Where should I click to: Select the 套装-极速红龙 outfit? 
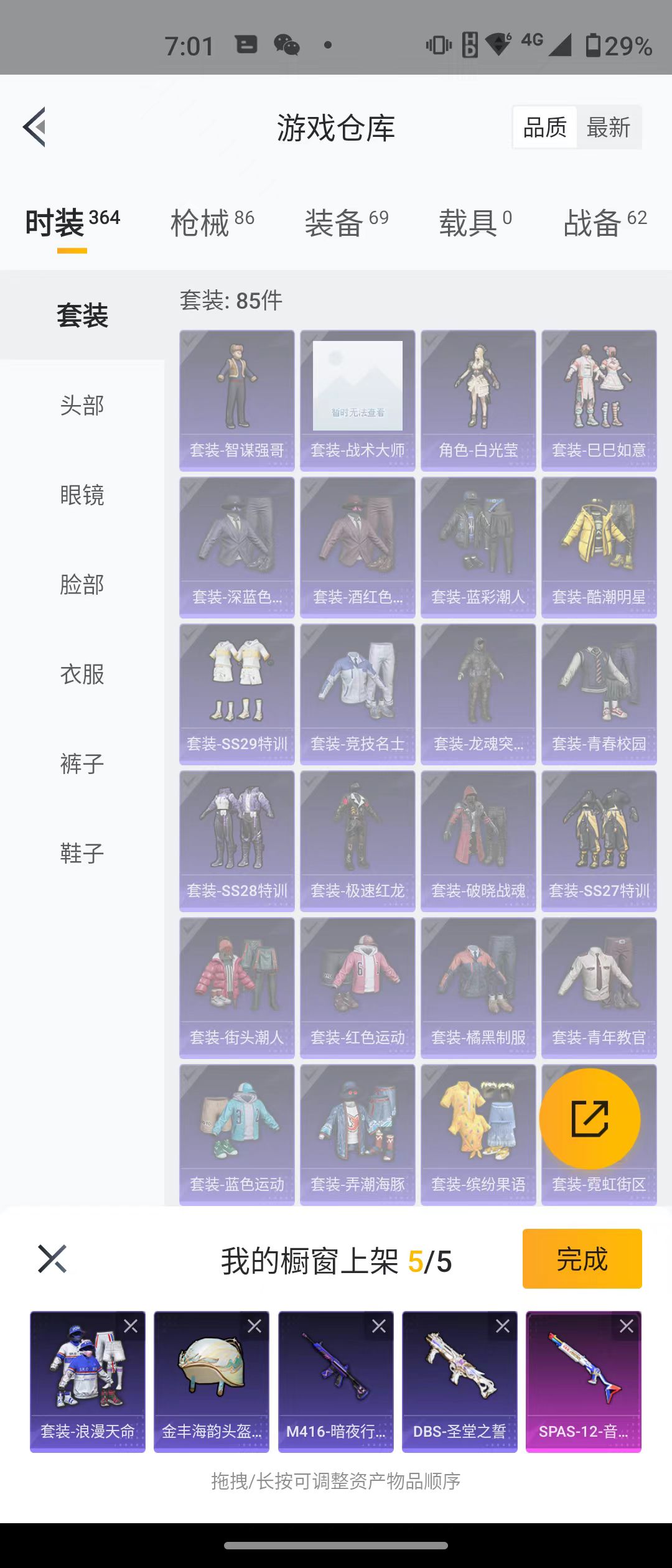[358, 841]
